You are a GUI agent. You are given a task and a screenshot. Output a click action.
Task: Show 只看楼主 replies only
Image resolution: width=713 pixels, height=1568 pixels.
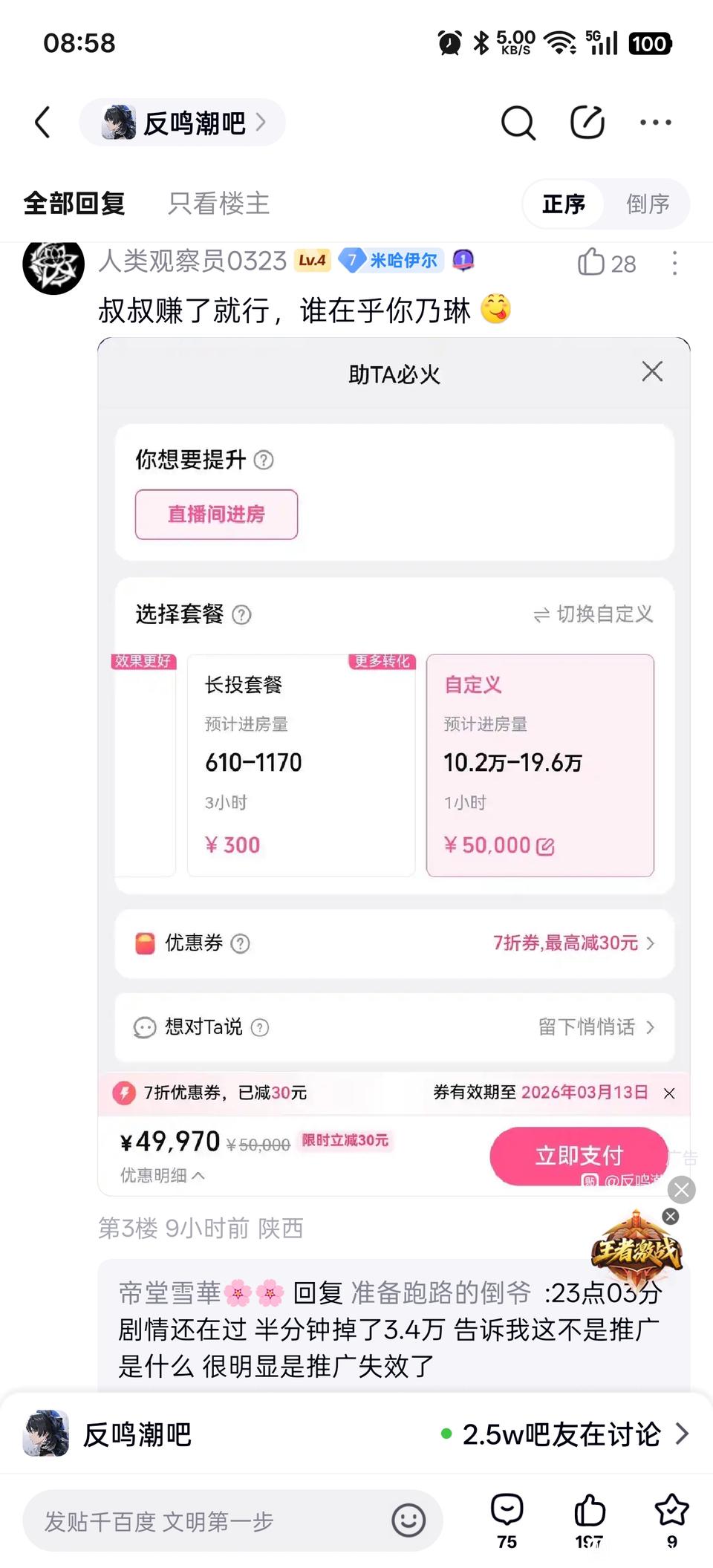(x=218, y=204)
